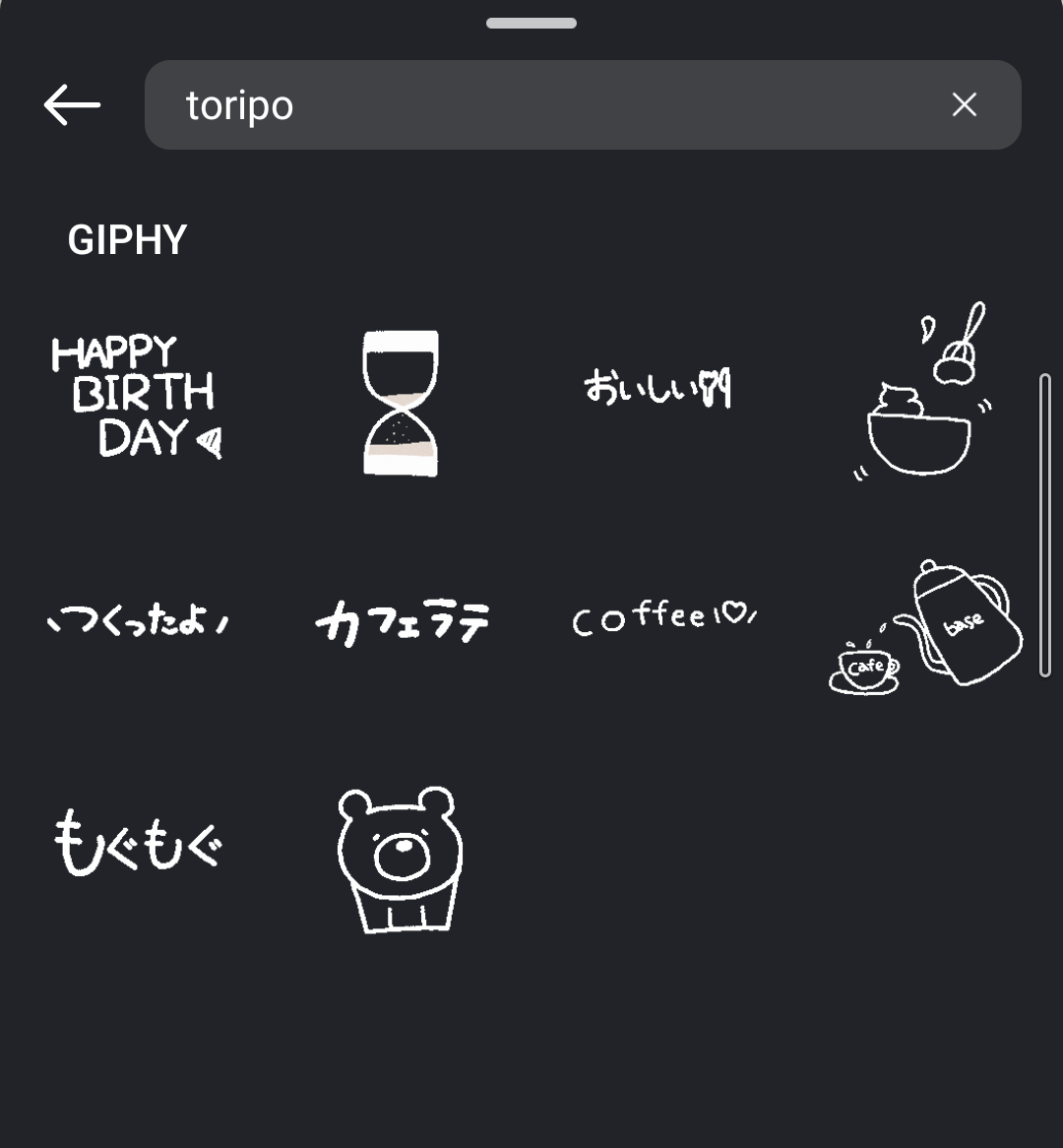The height and width of the screenshot is (1148, 1063).
Task: Choose the カフェラテ sticker
Action: (x=402, y=623)
